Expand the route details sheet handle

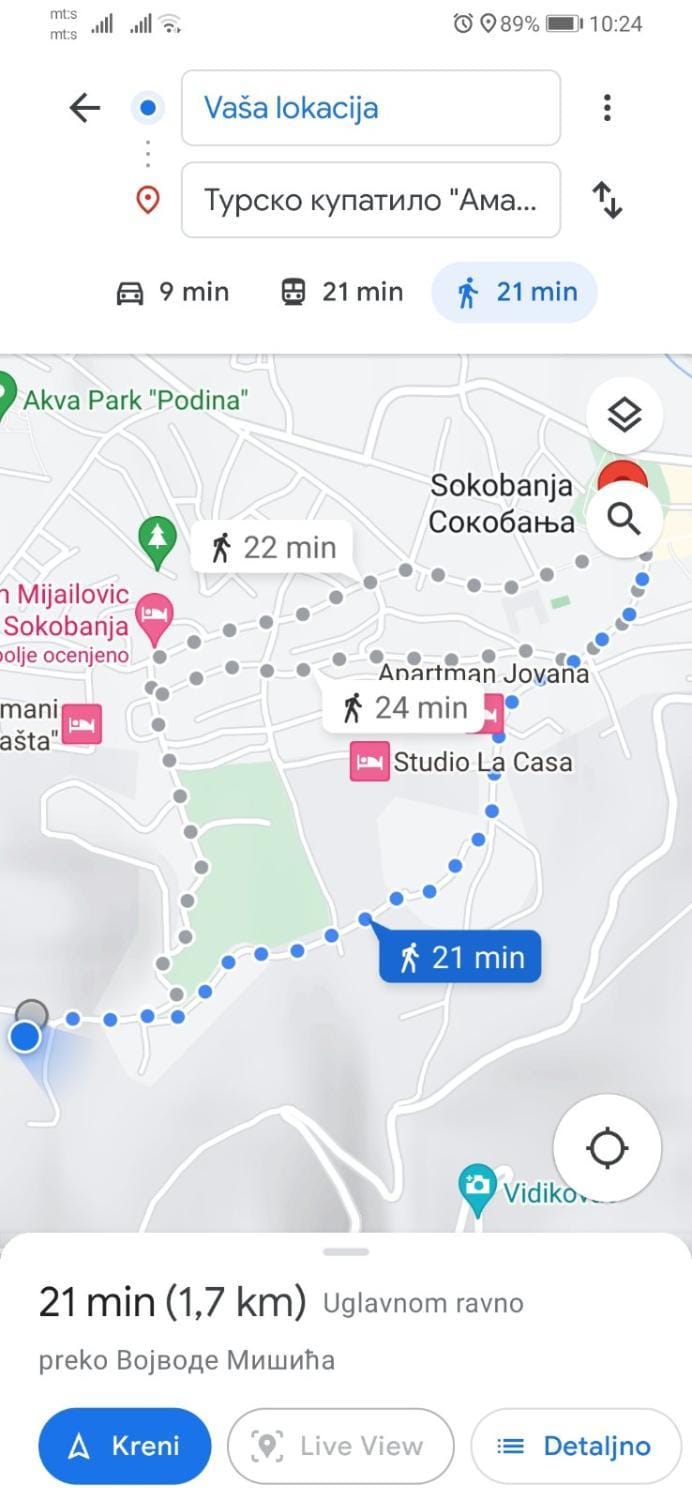coord(346,1251)
